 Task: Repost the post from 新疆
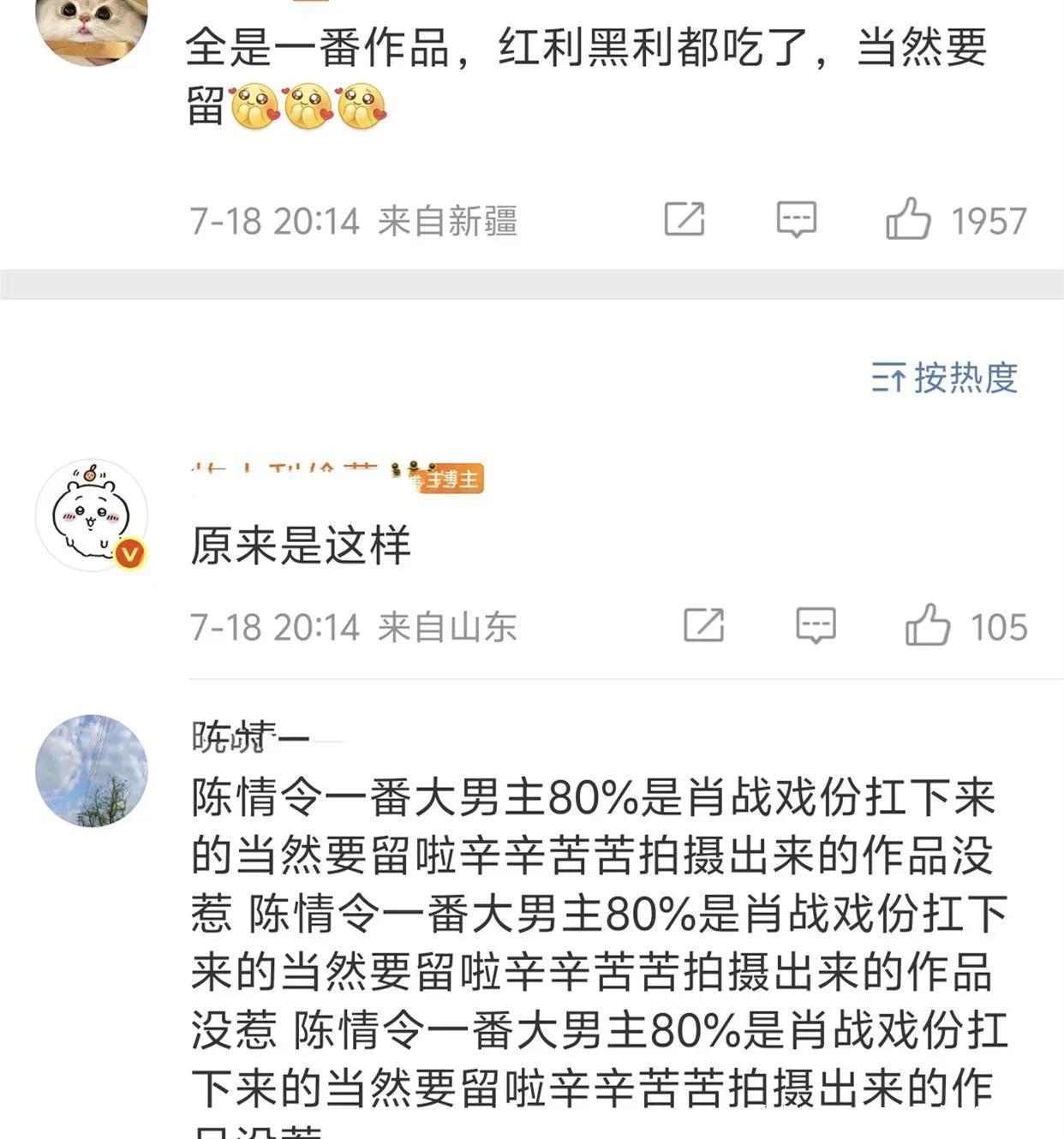(x=684, y=219)
